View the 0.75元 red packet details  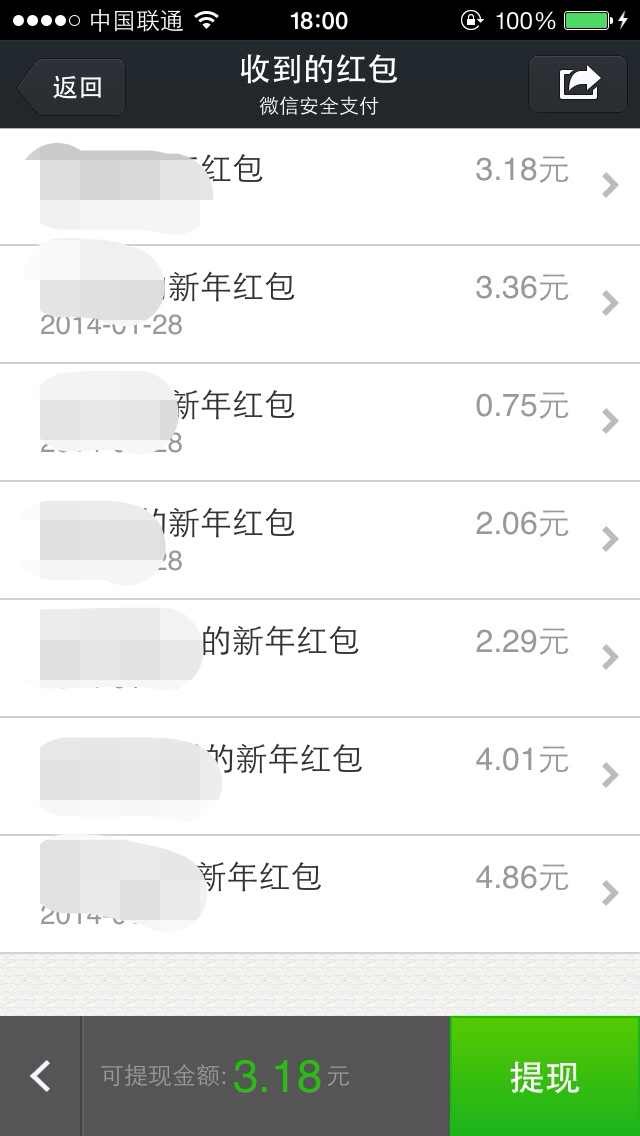coord(320,422)
